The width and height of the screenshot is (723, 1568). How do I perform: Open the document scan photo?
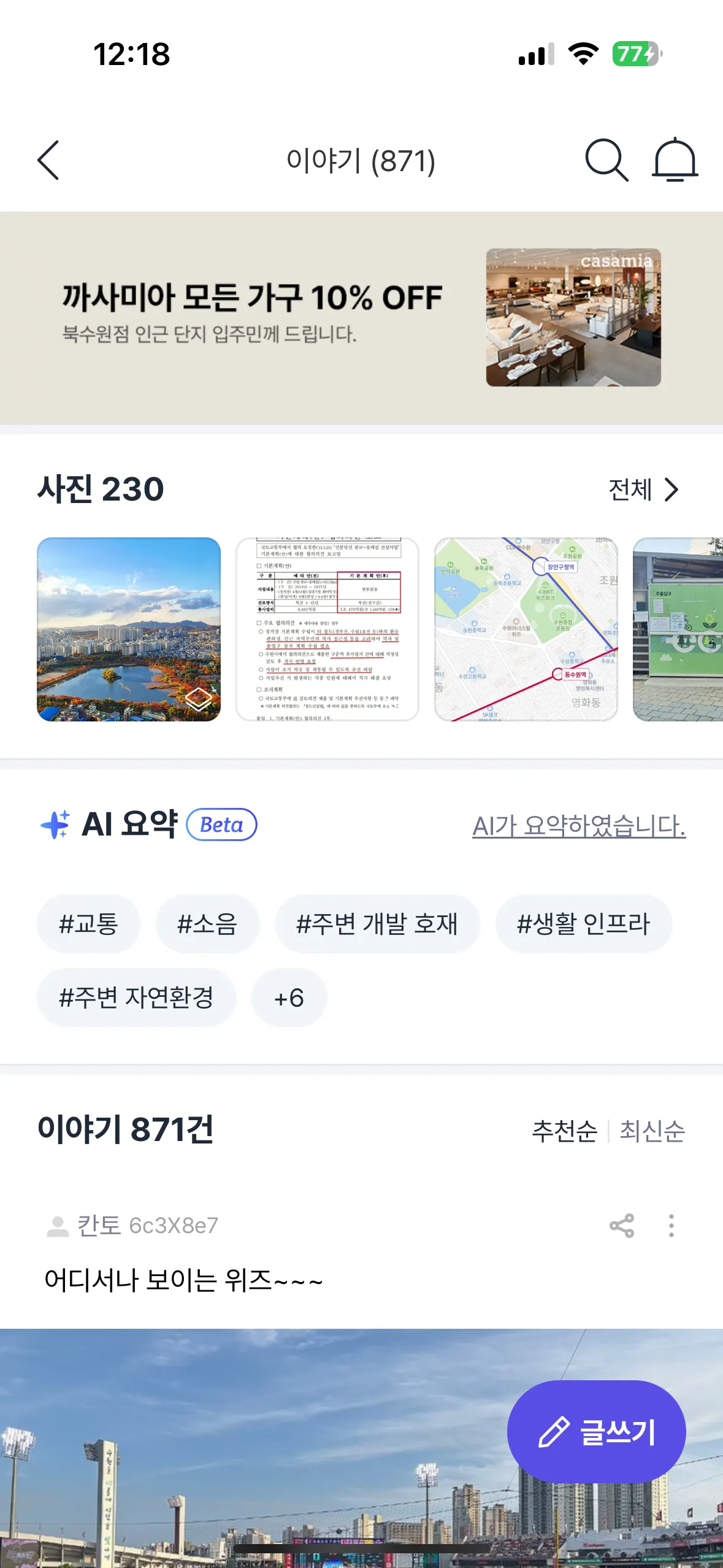[327, 629]
